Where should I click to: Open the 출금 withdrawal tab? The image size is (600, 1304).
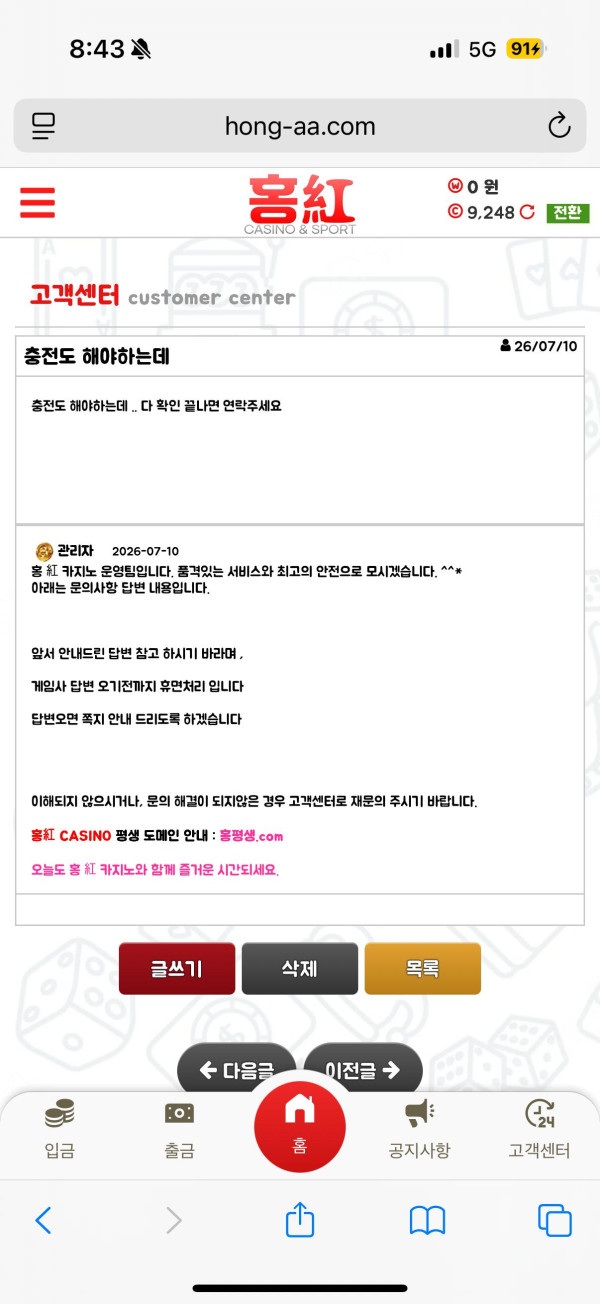pyautogui.click(x=180, y=1129)
